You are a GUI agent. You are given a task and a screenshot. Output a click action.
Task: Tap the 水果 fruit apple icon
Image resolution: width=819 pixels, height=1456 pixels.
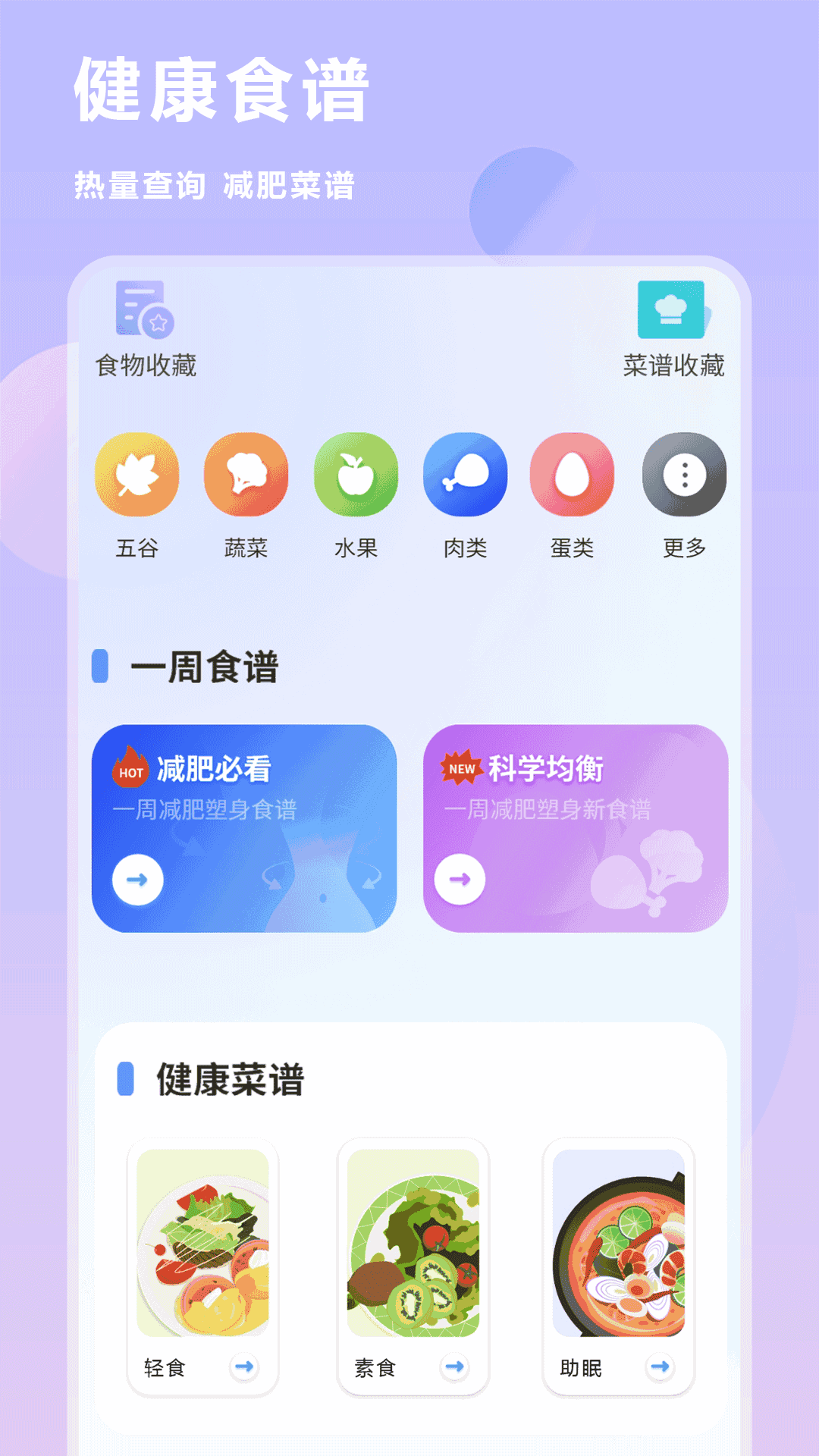click(x=356, y=474)
